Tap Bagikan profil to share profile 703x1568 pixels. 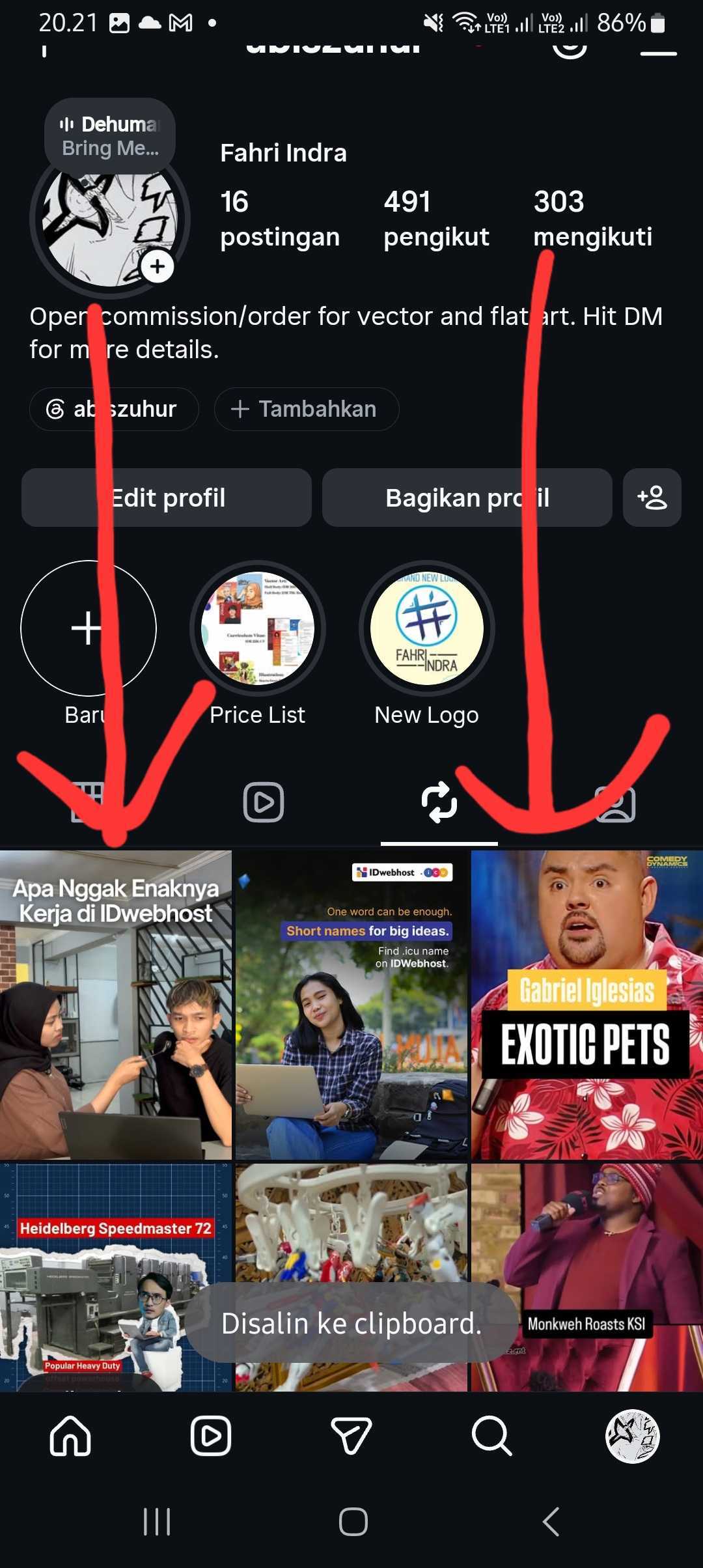(x=467, y=497)
